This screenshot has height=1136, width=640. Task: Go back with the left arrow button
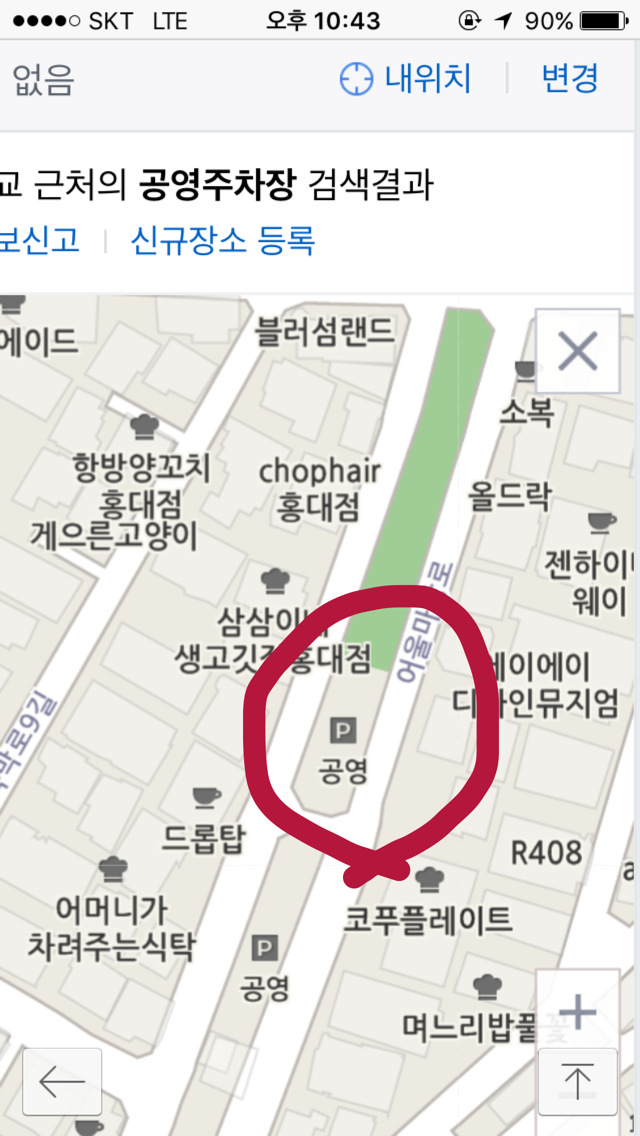(62, 1081)
